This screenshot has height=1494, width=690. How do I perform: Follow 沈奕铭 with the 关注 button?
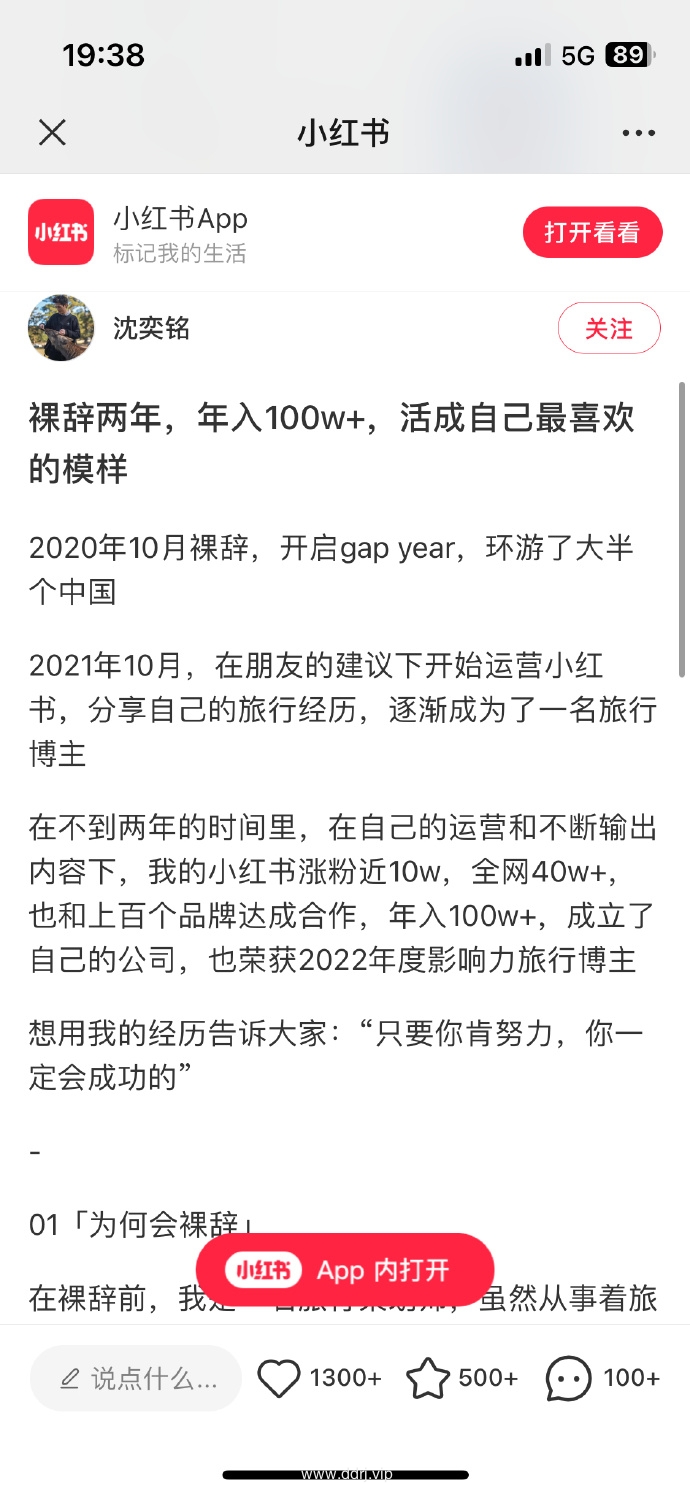coord(609,328)
